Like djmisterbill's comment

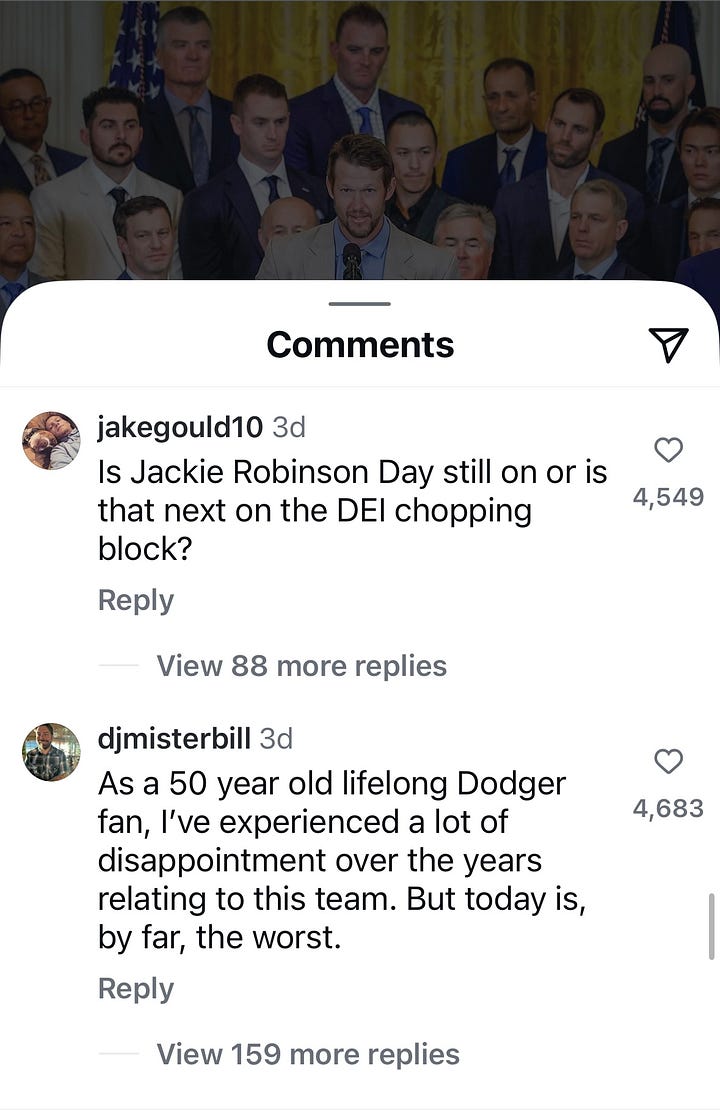coord(668,762)
